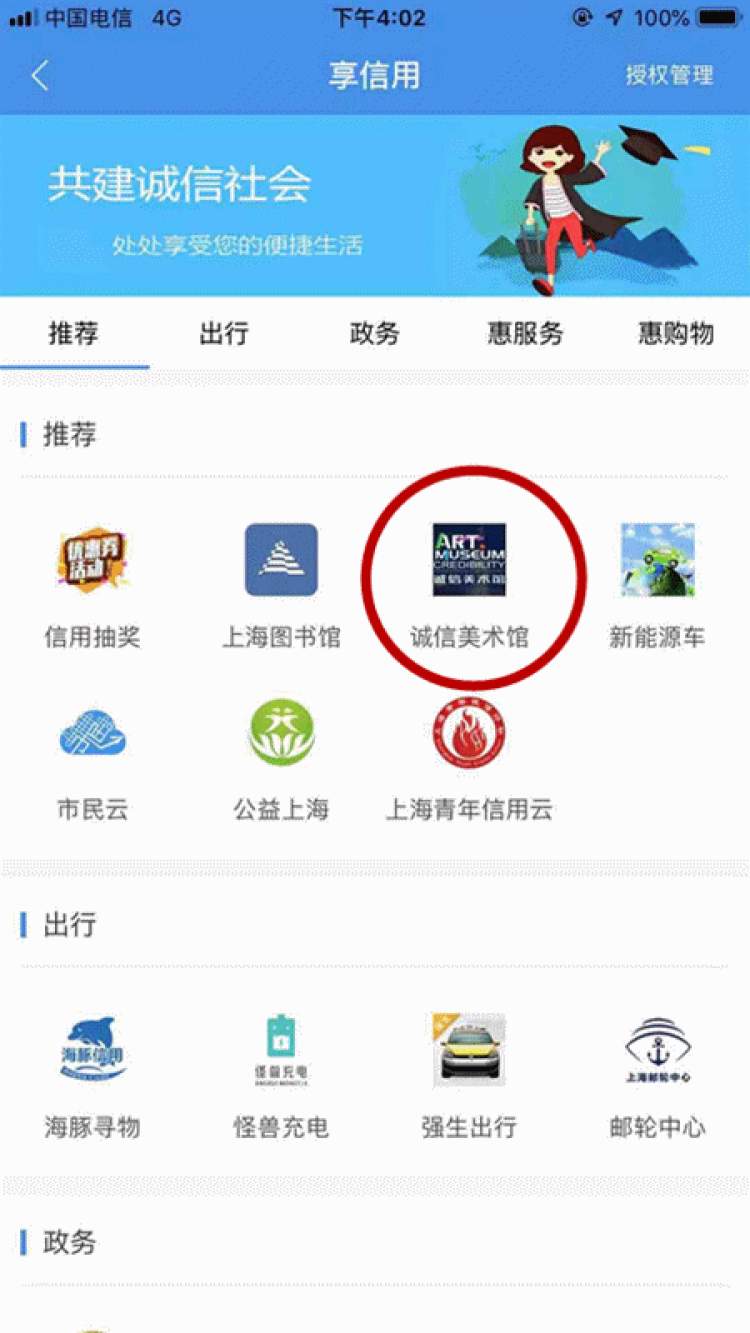Screen dimensions: 750x1333
Task: Open 邮轮中心 cruise center
Action: point(657,1075)
